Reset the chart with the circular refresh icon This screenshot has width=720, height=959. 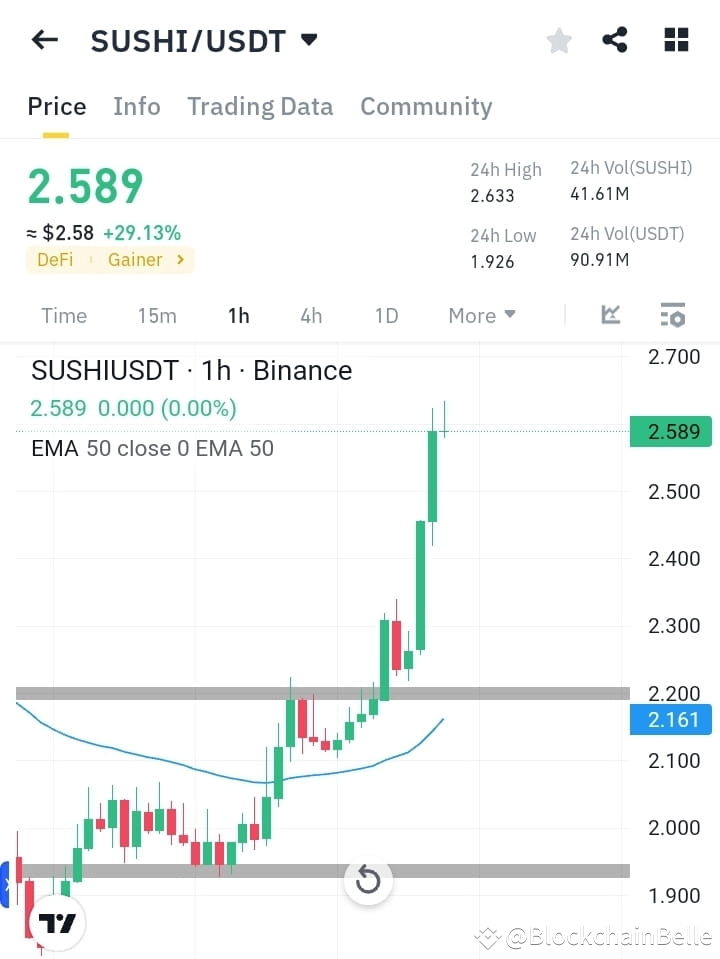(368, 880)
